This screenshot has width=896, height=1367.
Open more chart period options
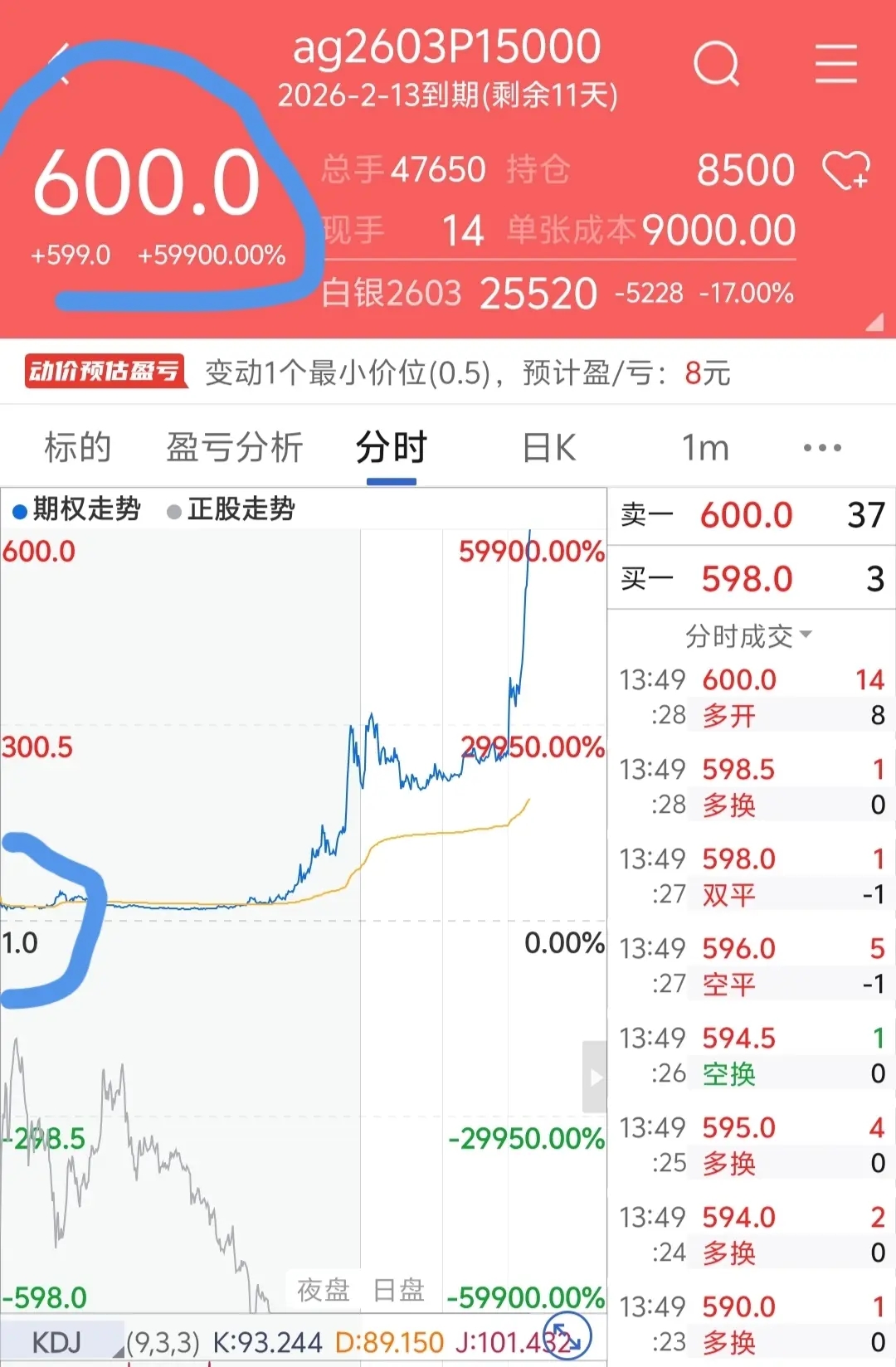pos(822,448)
